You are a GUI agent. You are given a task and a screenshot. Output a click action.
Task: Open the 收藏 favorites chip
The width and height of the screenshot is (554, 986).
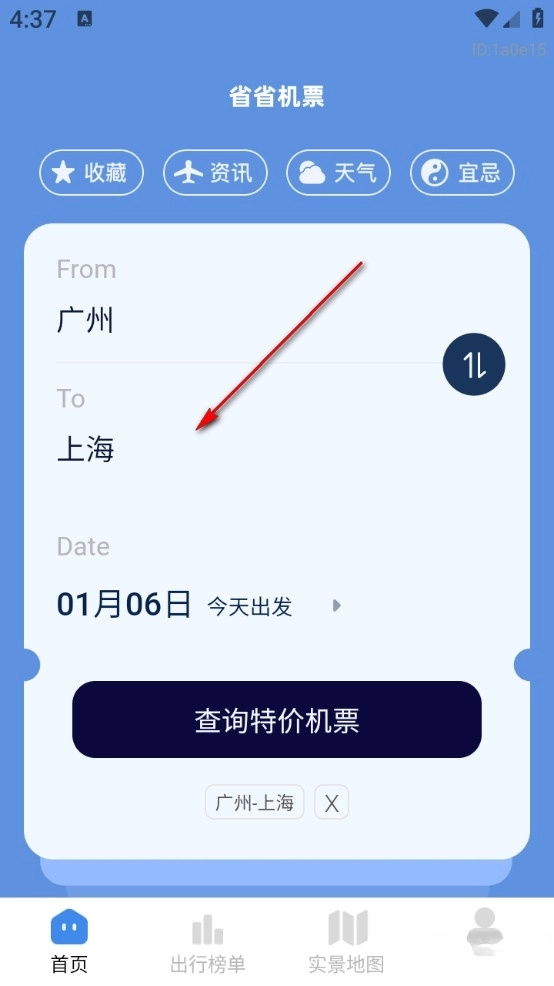click(91, 172)
